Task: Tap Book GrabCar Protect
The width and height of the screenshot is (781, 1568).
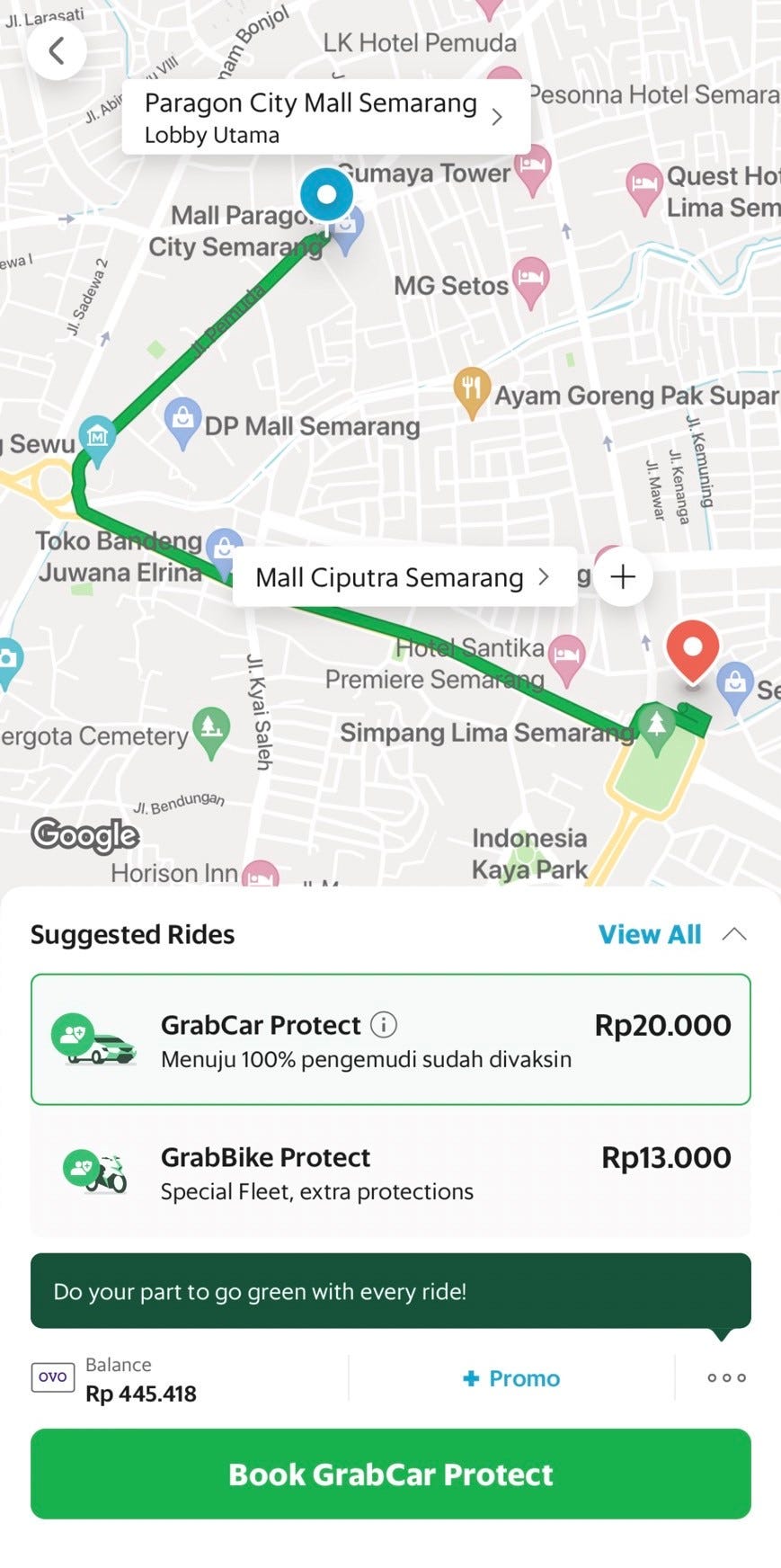Action: pyautogui.click(x=390, y=1473)
